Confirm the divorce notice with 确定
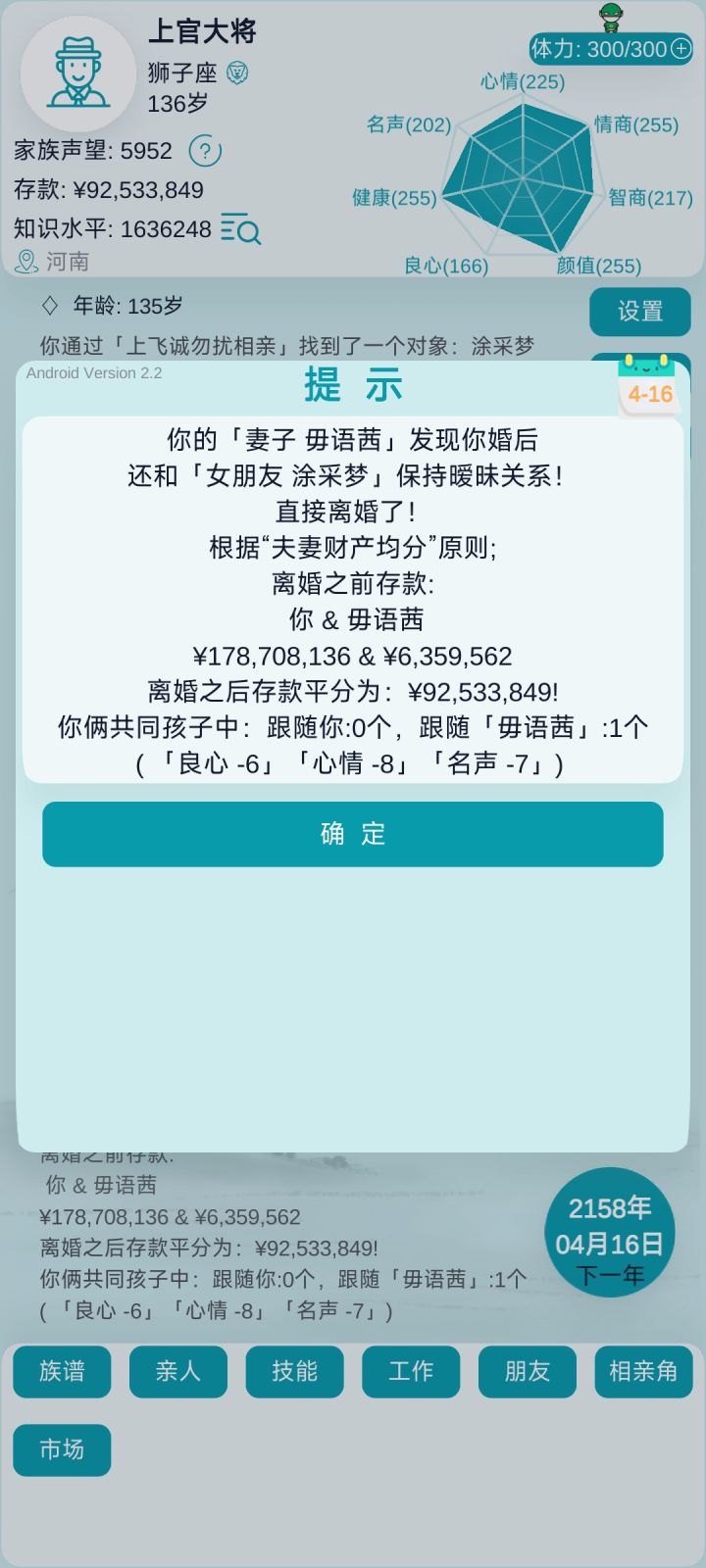 click(352, 834)
